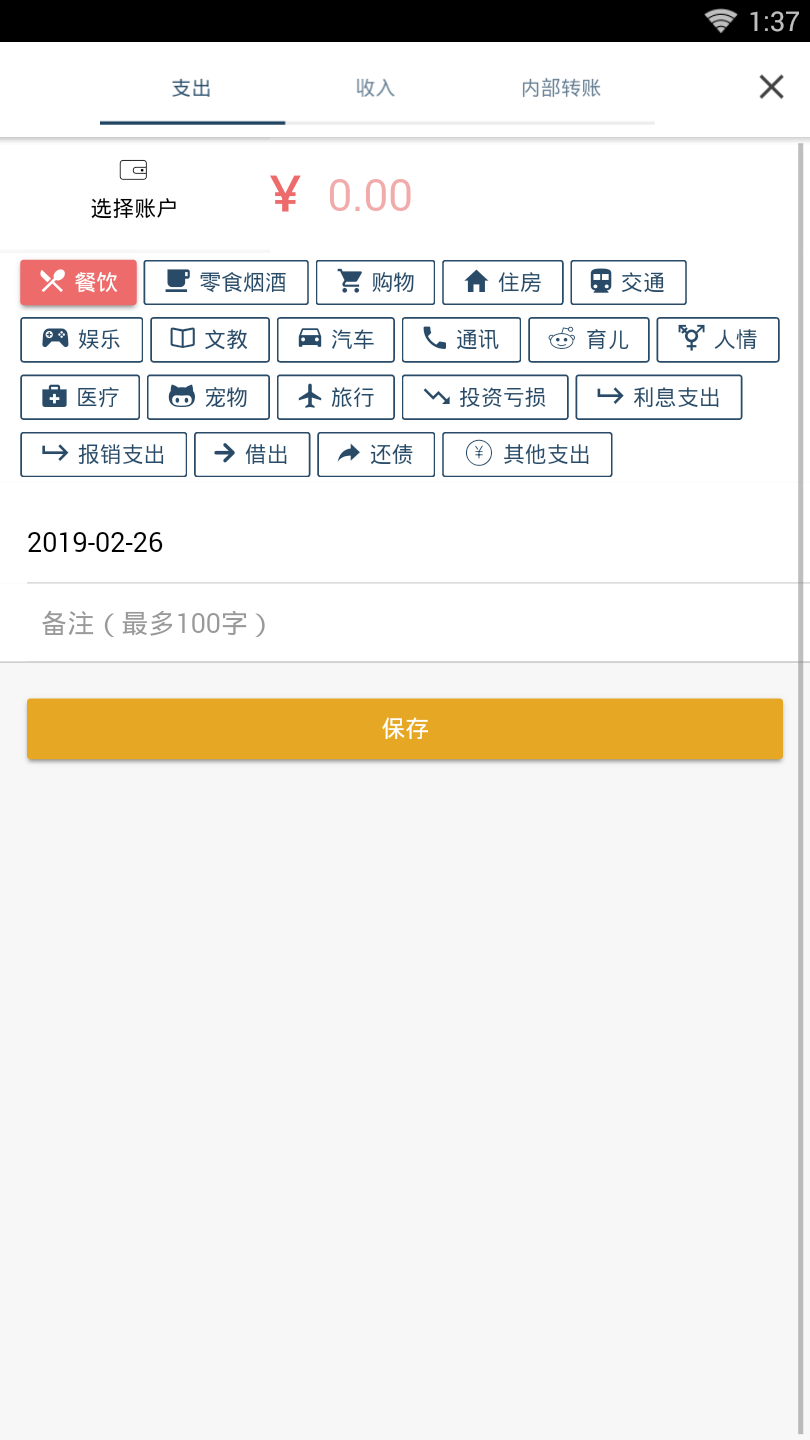Viewport: 810px width, 1440px height.
Task: Tap the 汽车 category chip
Action: 336,340
